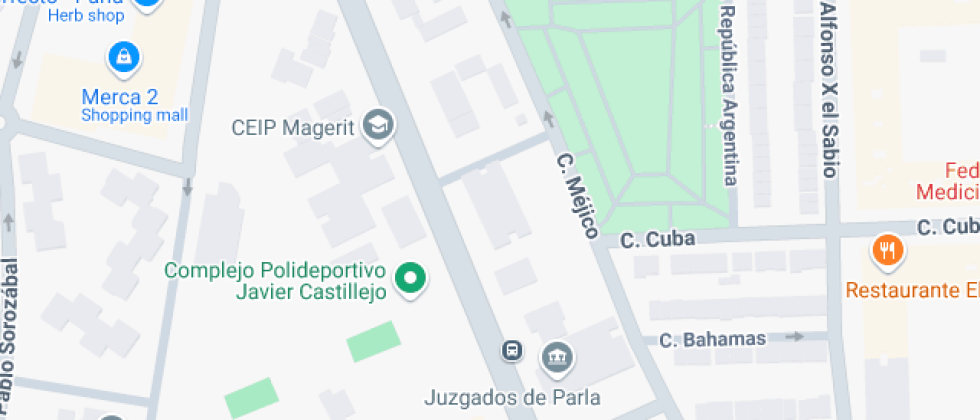Image resolution: width=980 pixels, height=420 pixels.
Task: Tap the bus stop icon
Action: click(512, 350)
